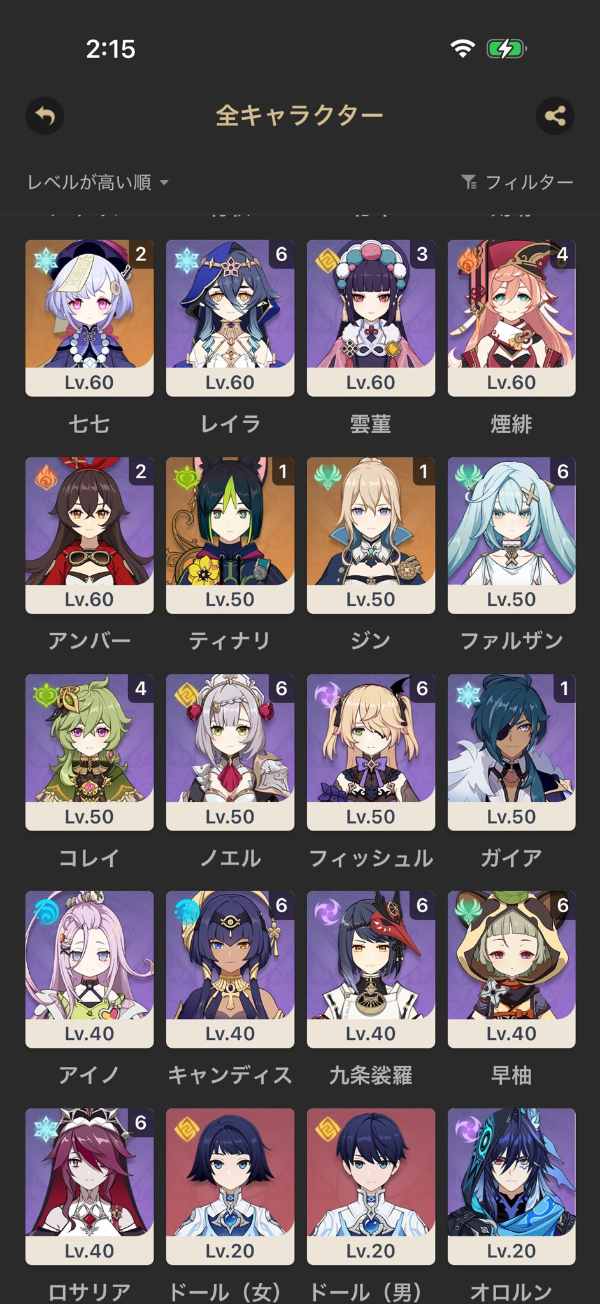Open the ジン character card
Image resolution: width=600 pixels, height=1304 pixels.
pyautogui.click(x=371, y=535)
